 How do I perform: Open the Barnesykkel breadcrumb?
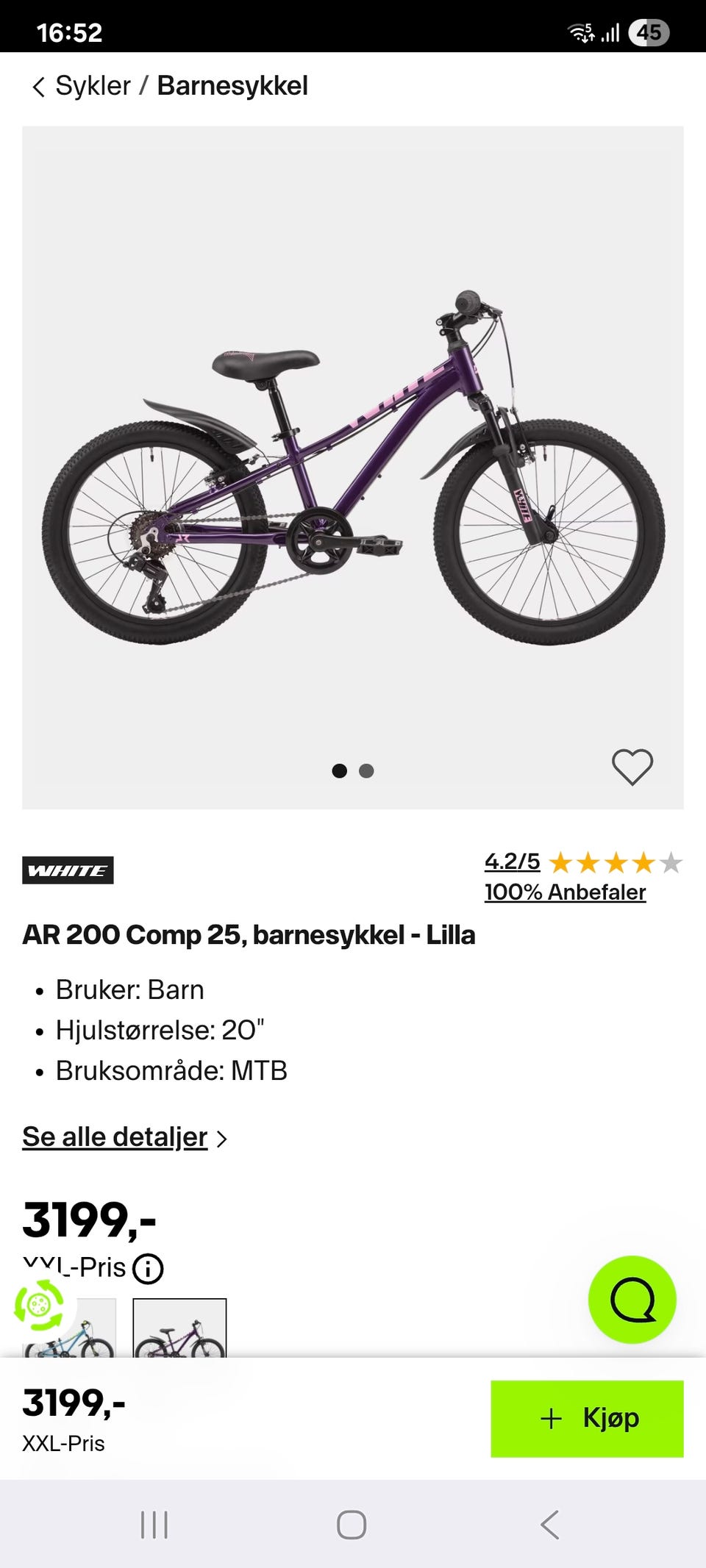232,86
